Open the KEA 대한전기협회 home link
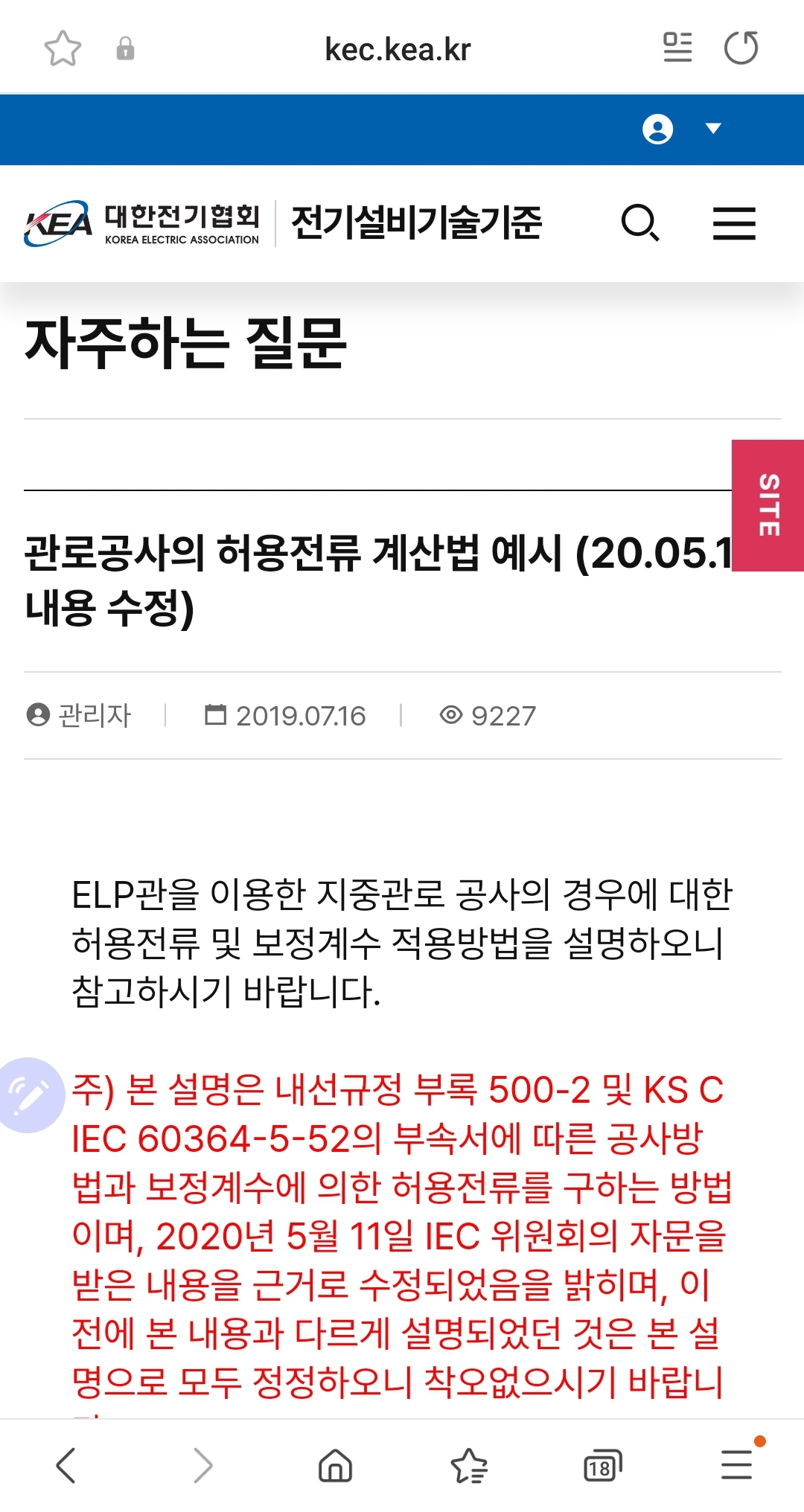 click(x=141, y=223)
